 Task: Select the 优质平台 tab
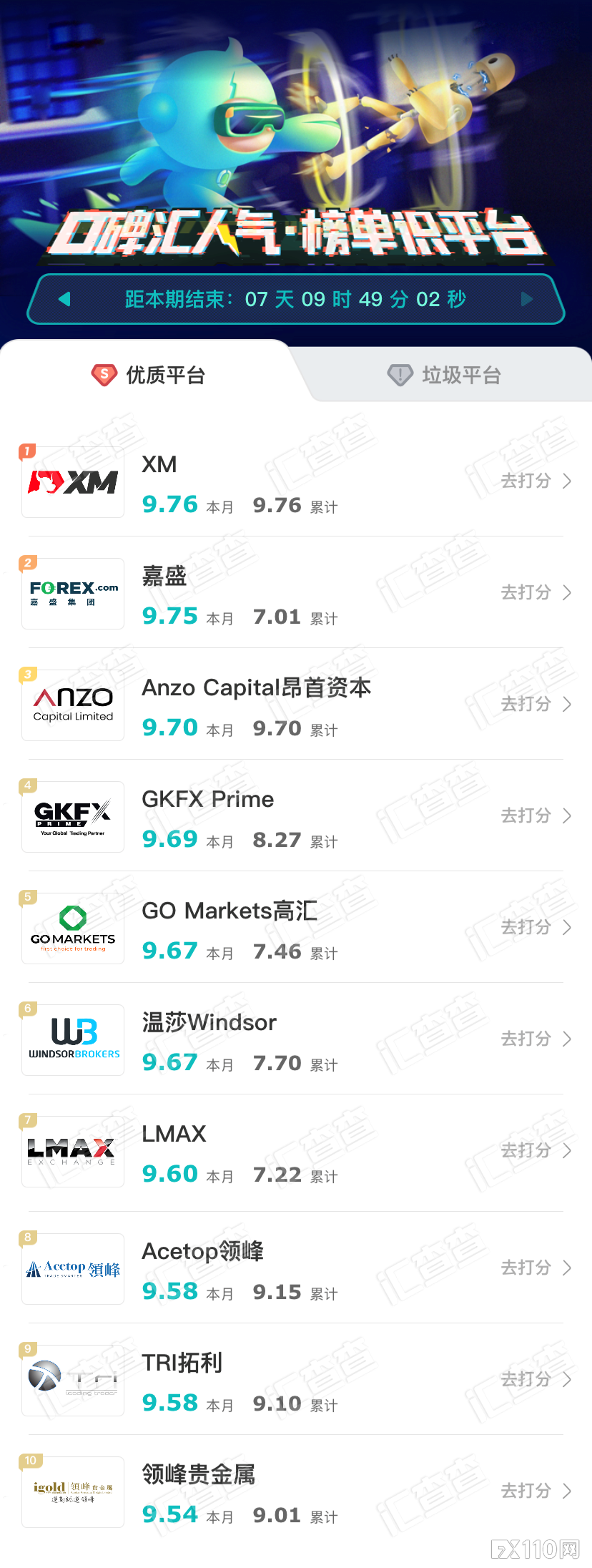[164, 375]
